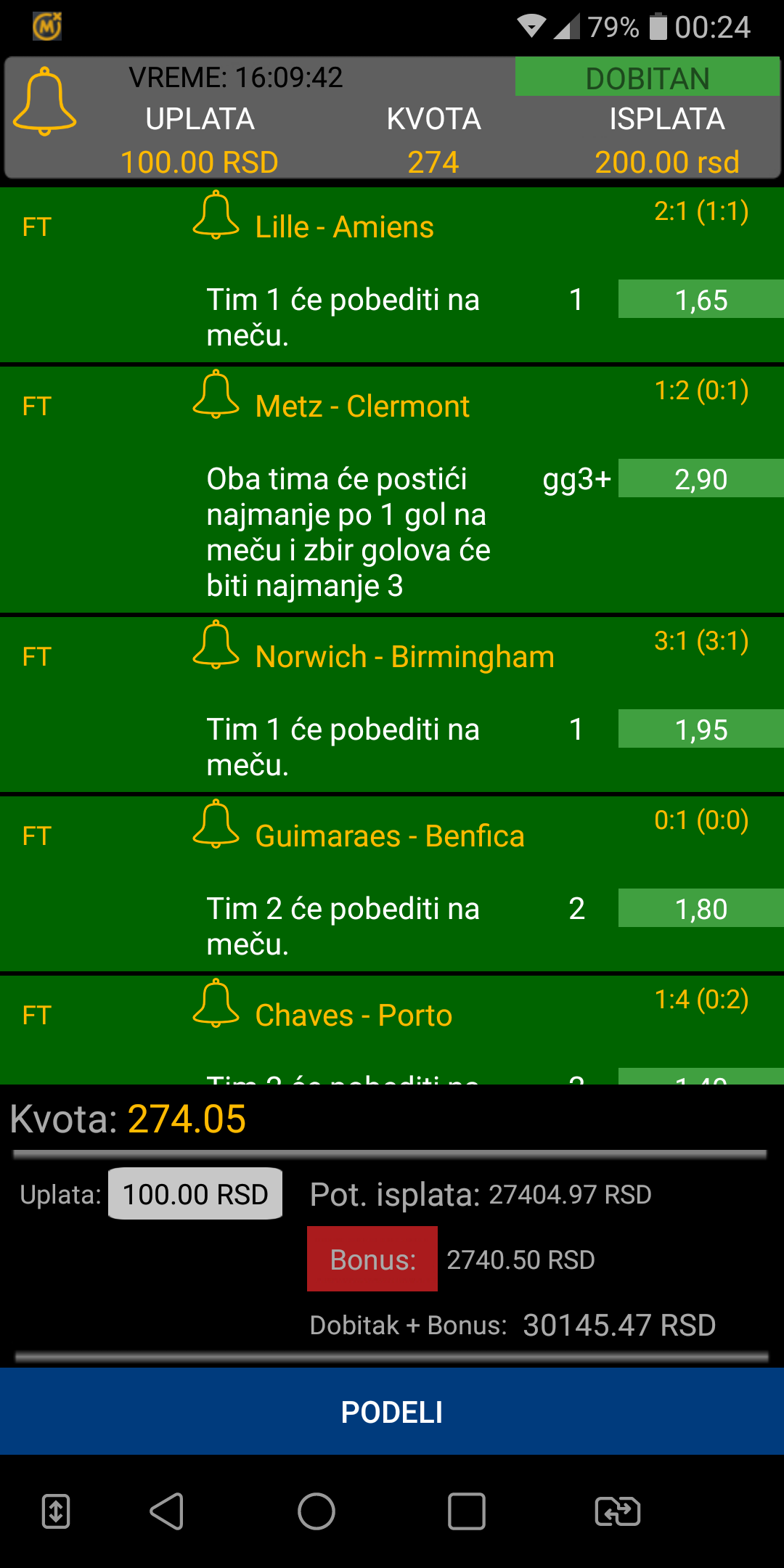The width and height of the screenshot is (784, 1568).
Task: Tap the ticket notification bell in header
Action: [44, 102]
